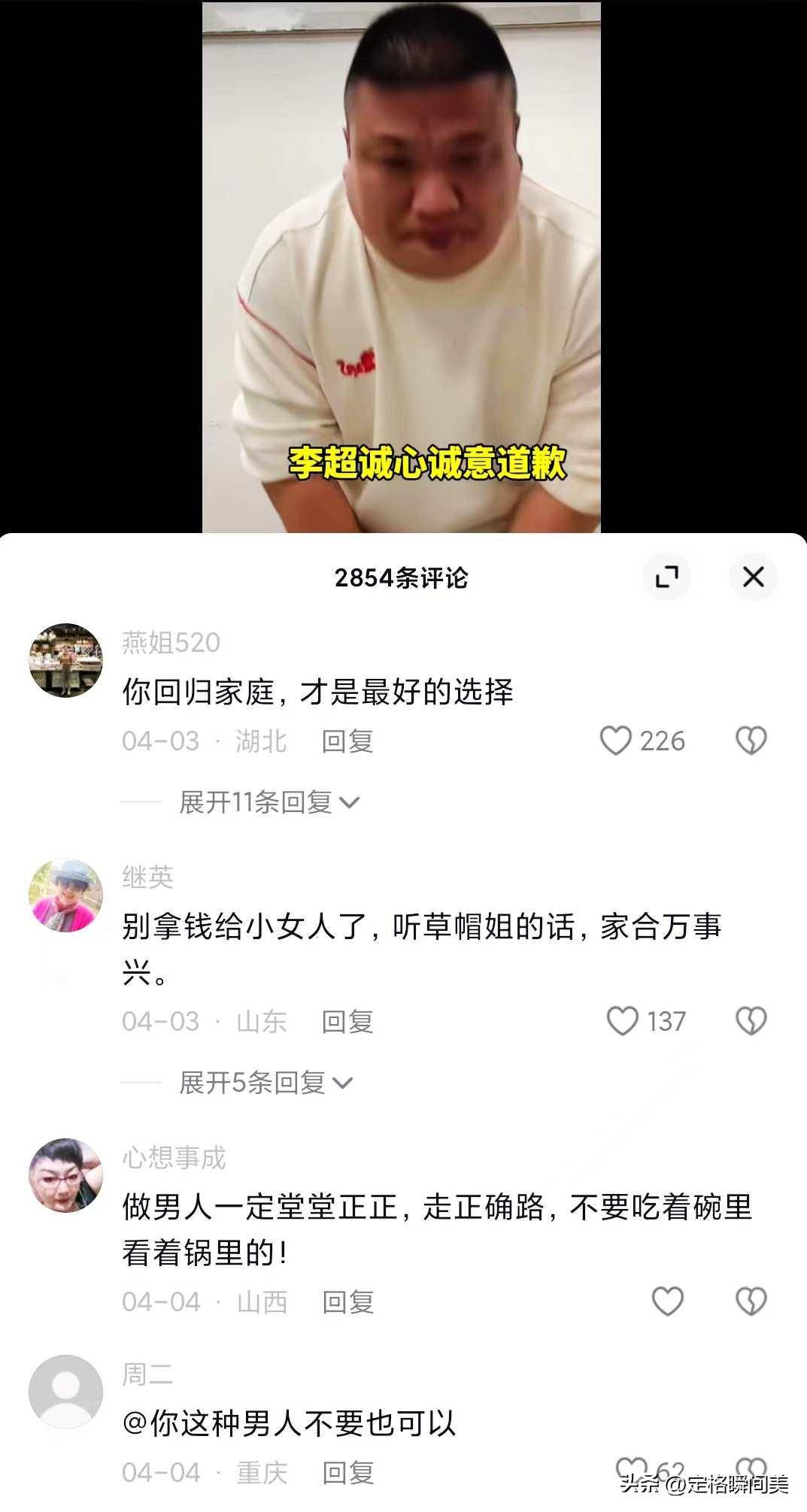Dislike 心想事成's comment
This screenshot has width=807, height=1512.
pos(751,1301)
